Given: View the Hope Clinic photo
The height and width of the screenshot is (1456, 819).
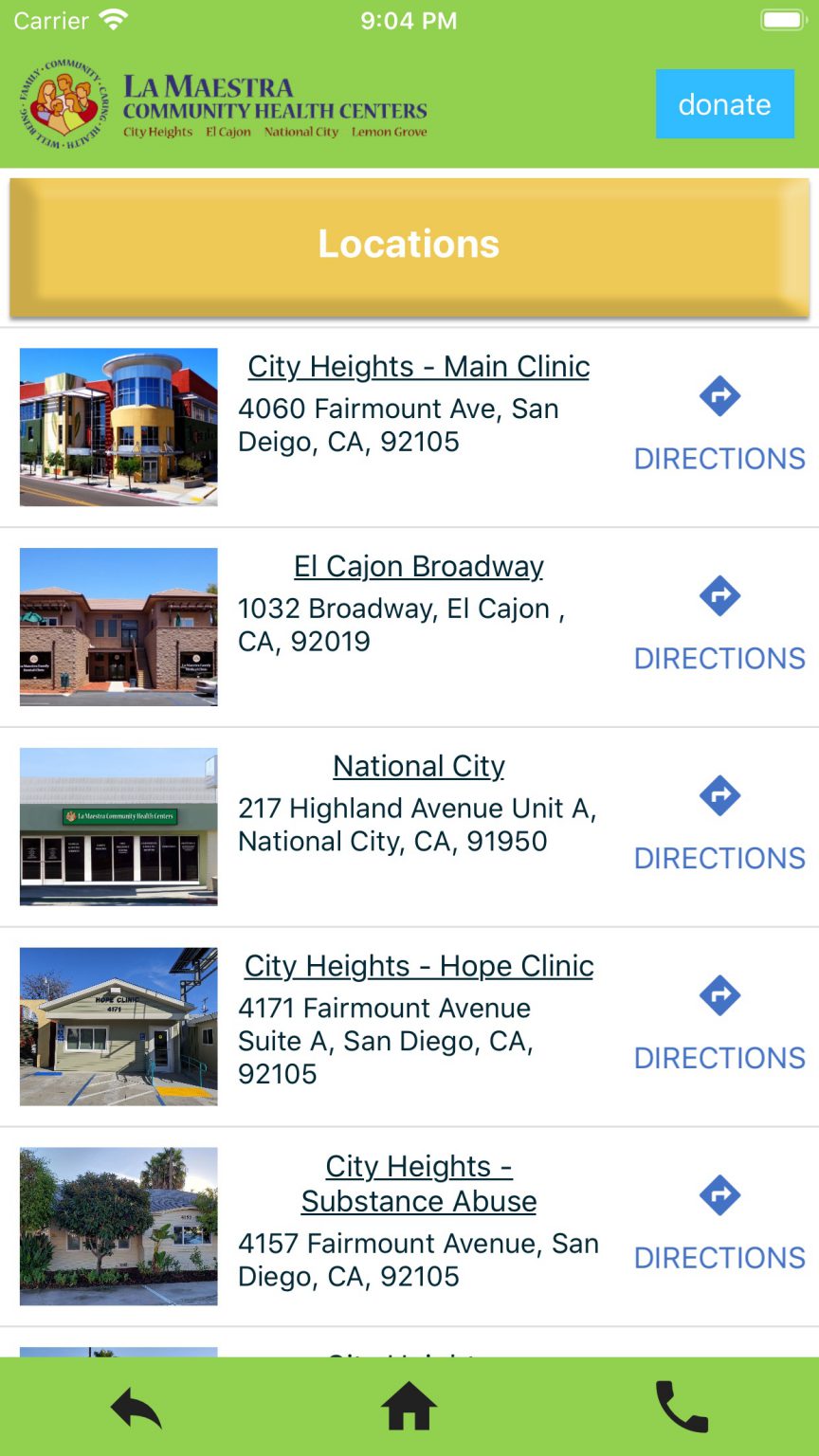Looking at the screenshot, I should pyautogui.click(x=118, y=1027).
